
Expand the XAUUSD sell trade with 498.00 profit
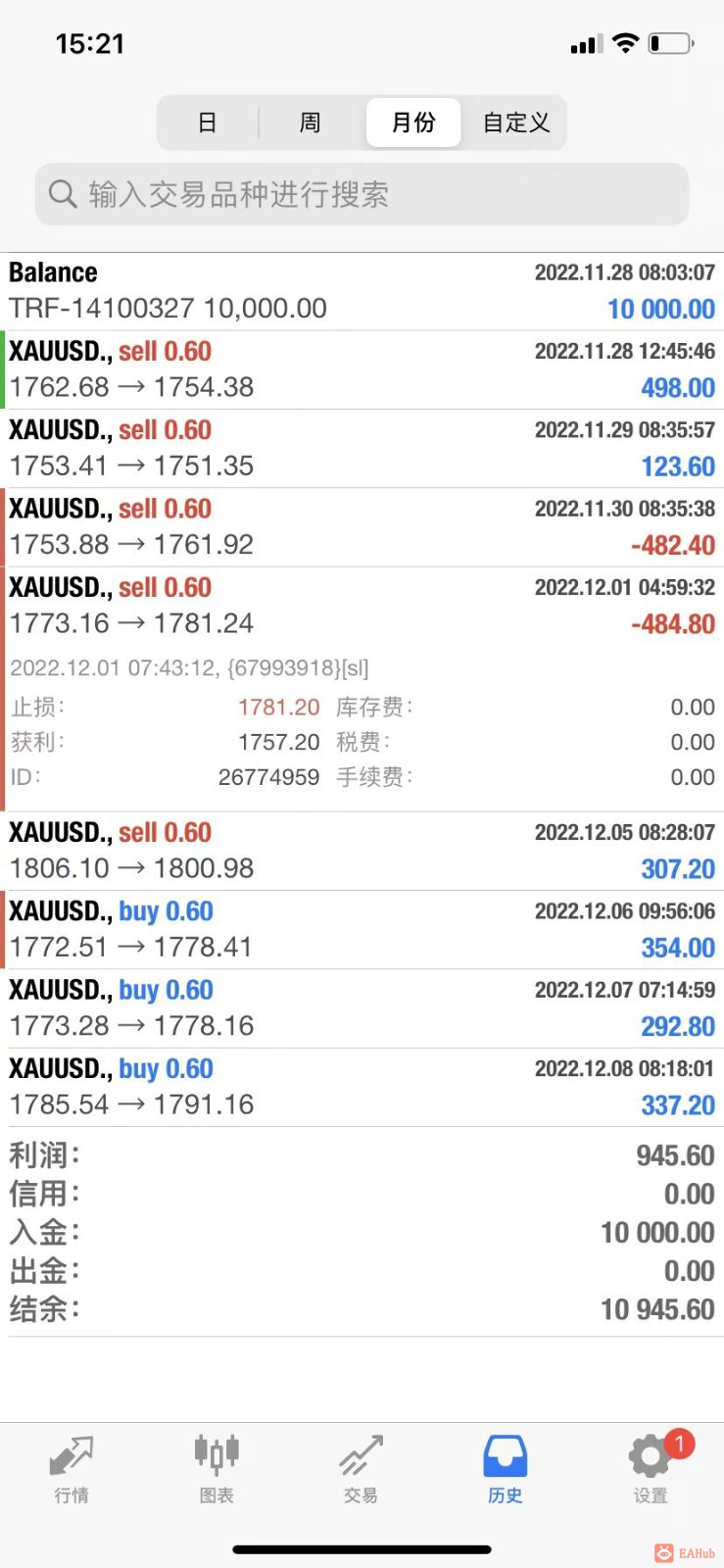362,369
